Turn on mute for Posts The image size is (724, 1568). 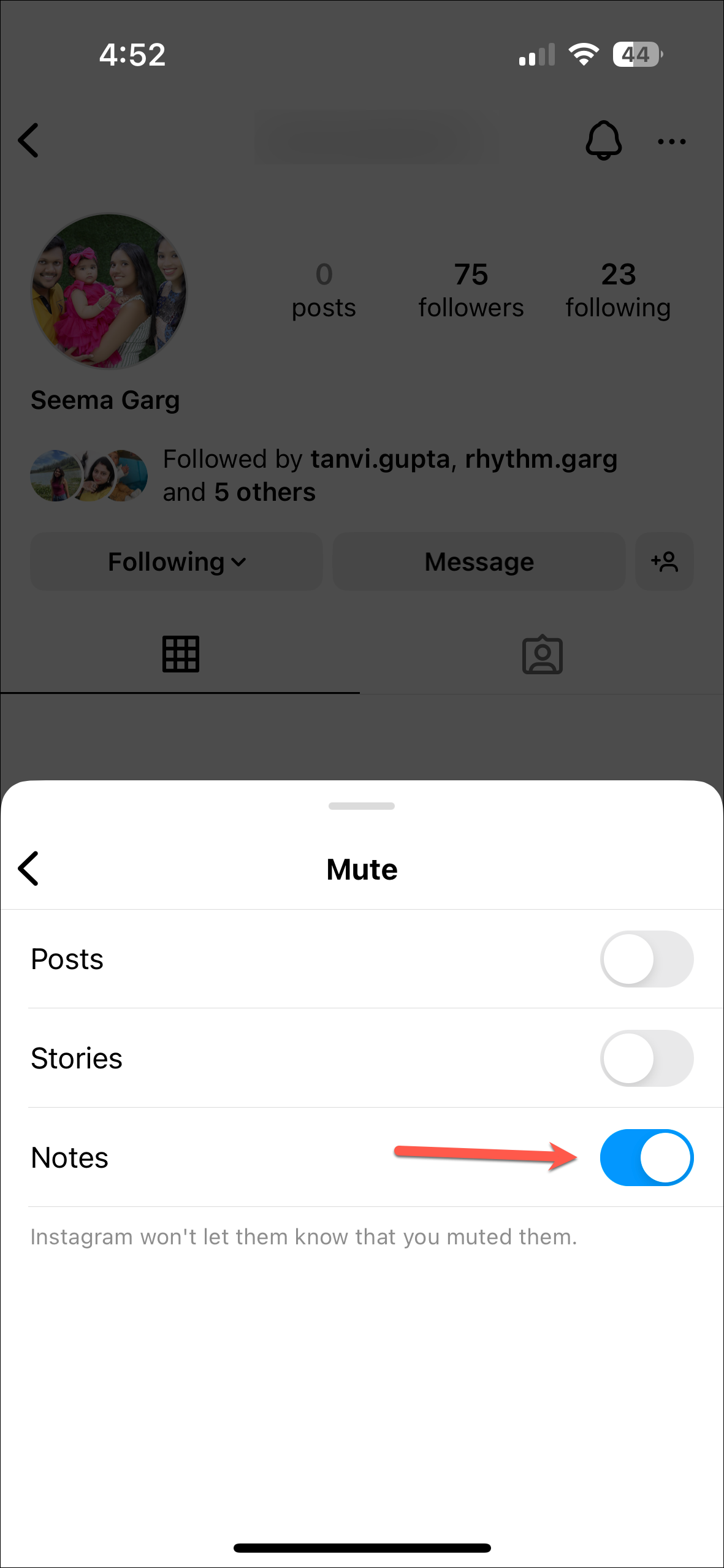[x=646, y=959]
